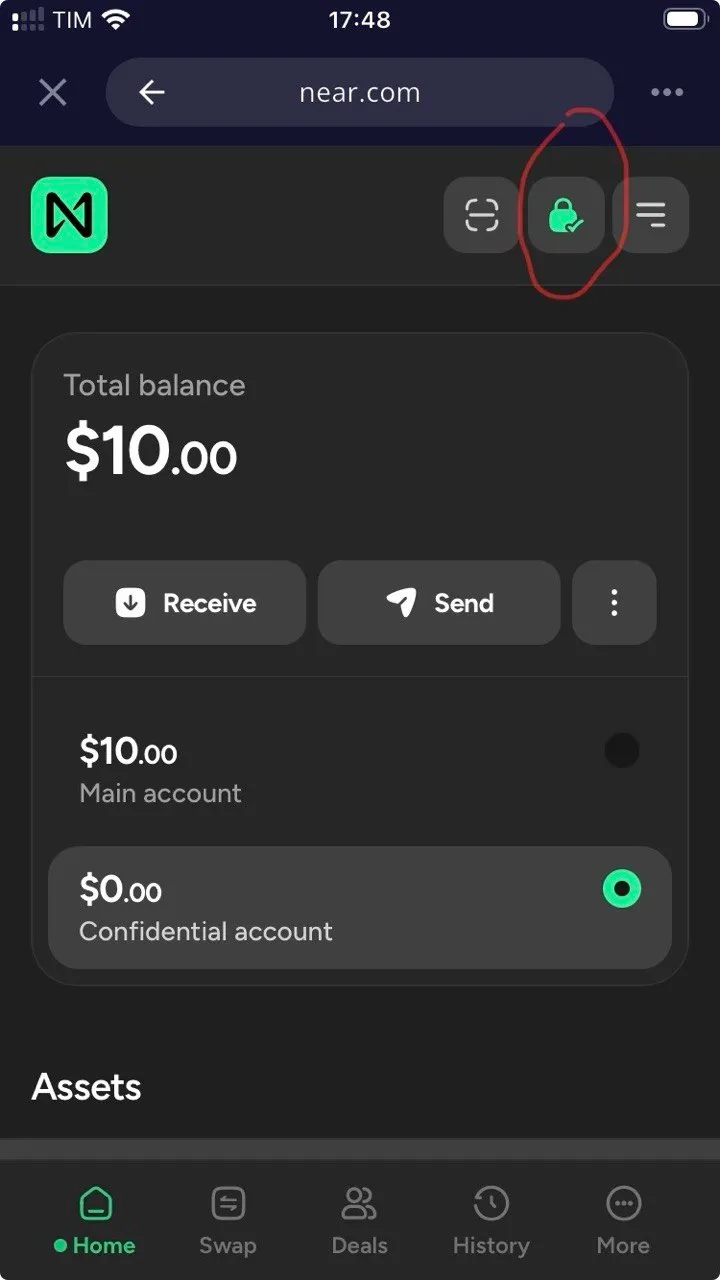Tap the Send button
This screenshot has height=1280, width=720.
coord(439,602)
